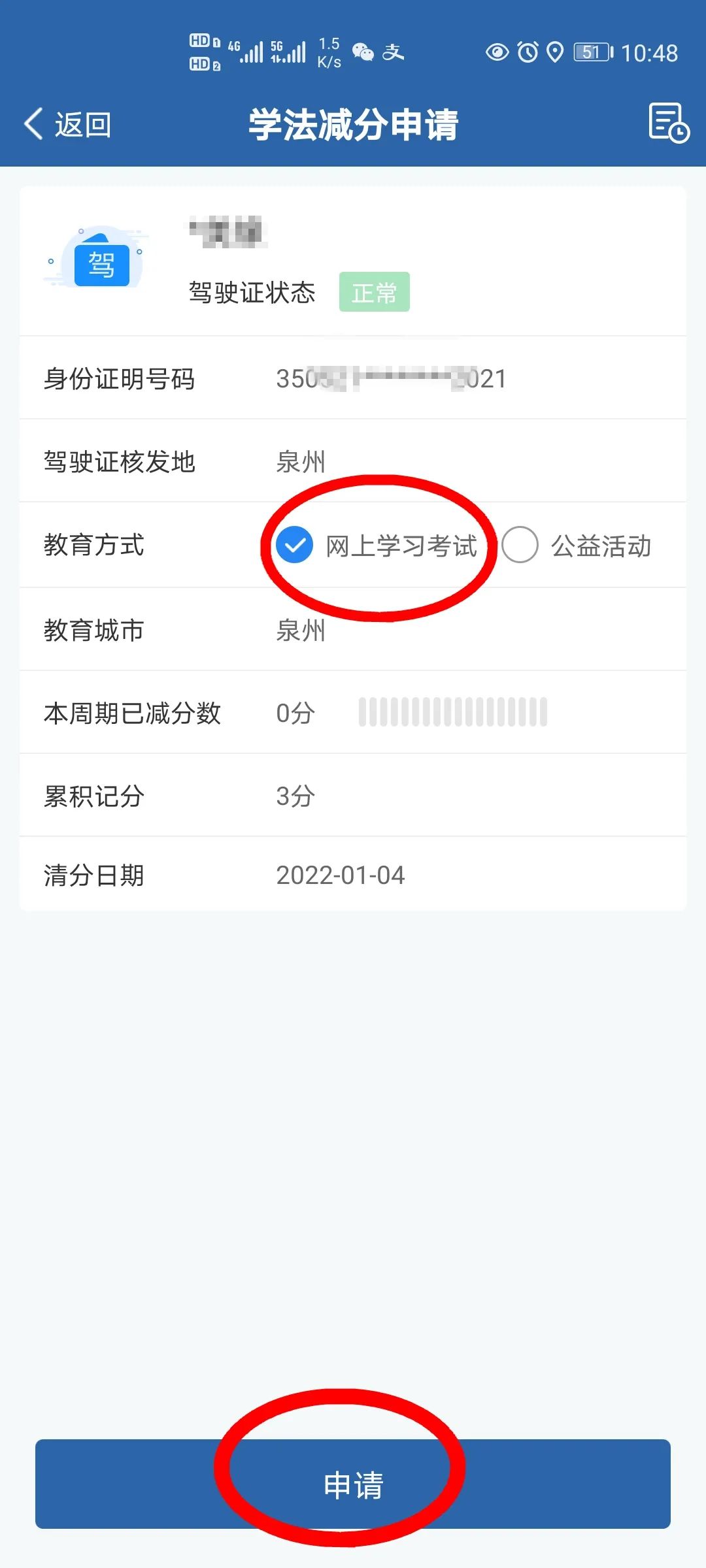
Task: Go back using the 返回 button
Action: pyautogui.click(x=68, y=124)
